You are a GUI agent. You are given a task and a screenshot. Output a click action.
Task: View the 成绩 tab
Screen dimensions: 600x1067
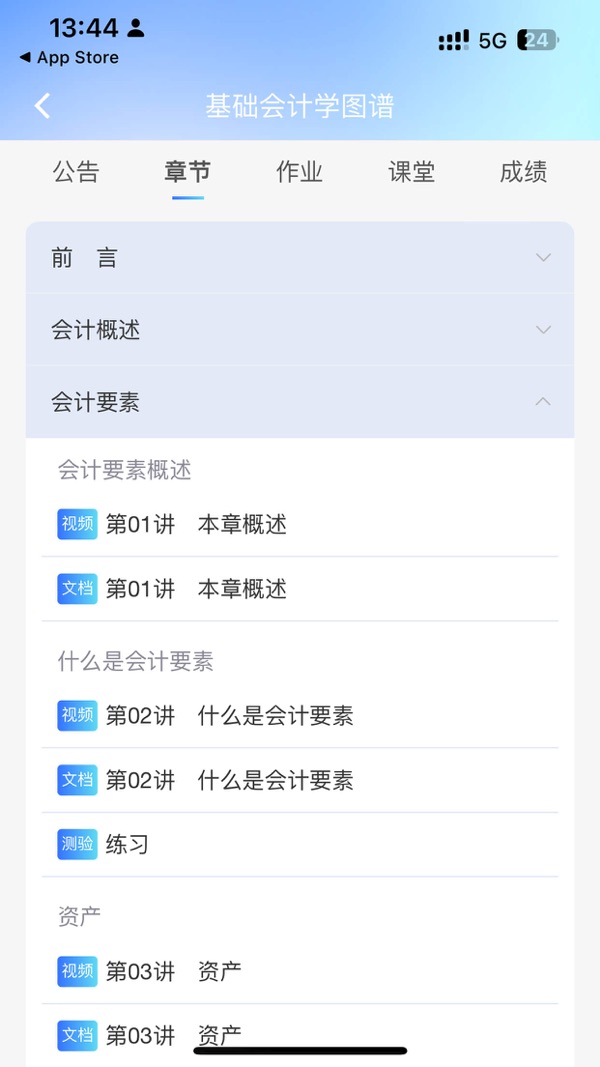click(x=523, y=172)
